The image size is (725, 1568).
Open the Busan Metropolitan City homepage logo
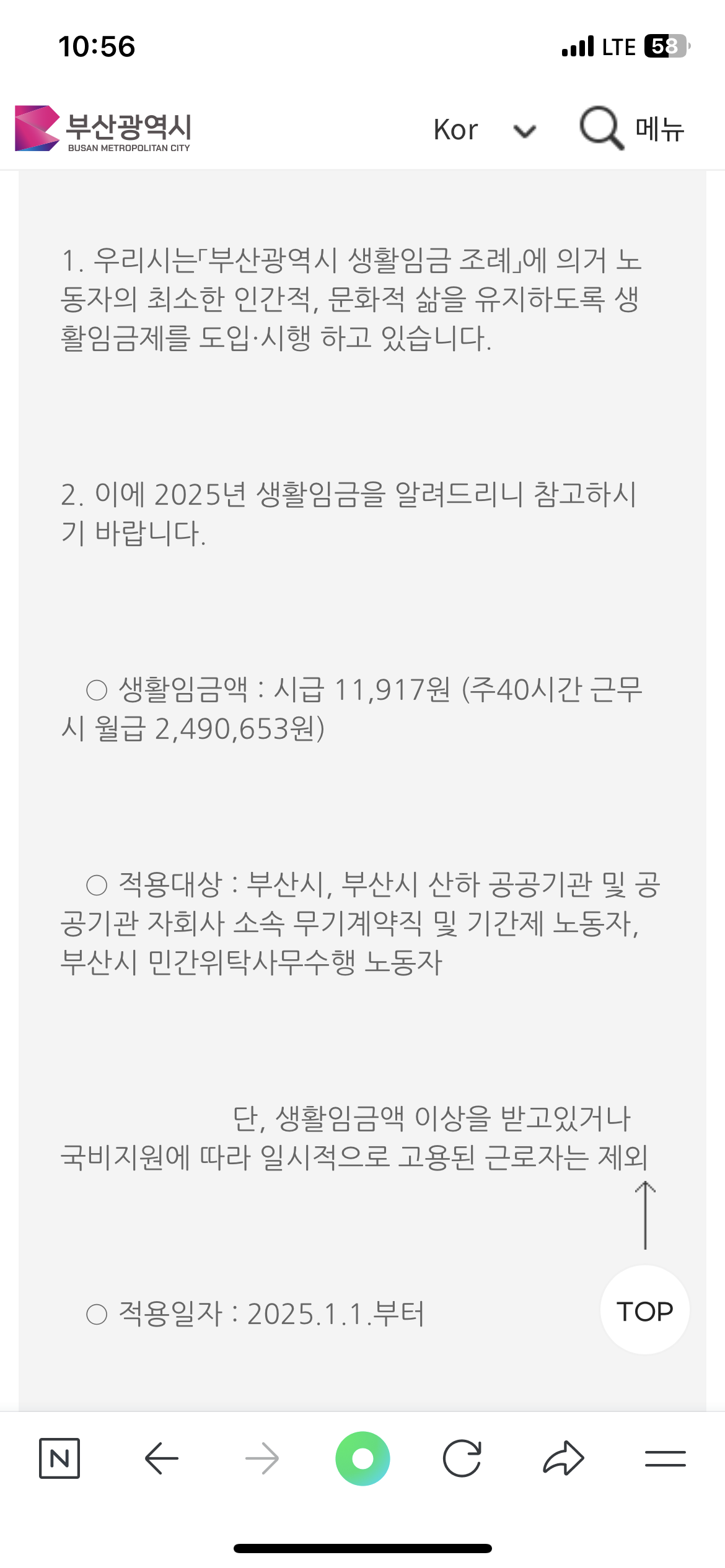[103, 129]
